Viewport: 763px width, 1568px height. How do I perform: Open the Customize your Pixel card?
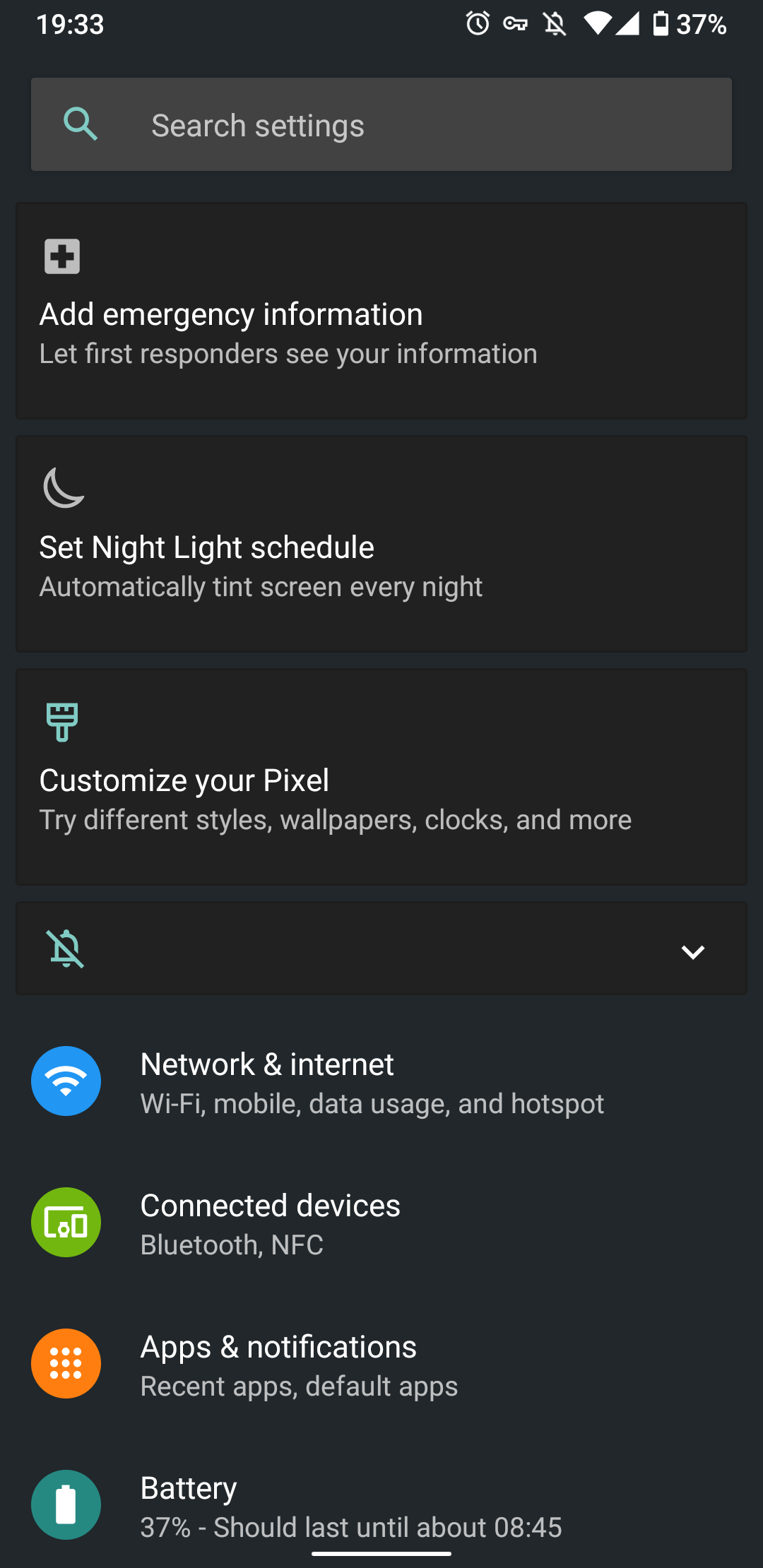[x=381, y=777]
